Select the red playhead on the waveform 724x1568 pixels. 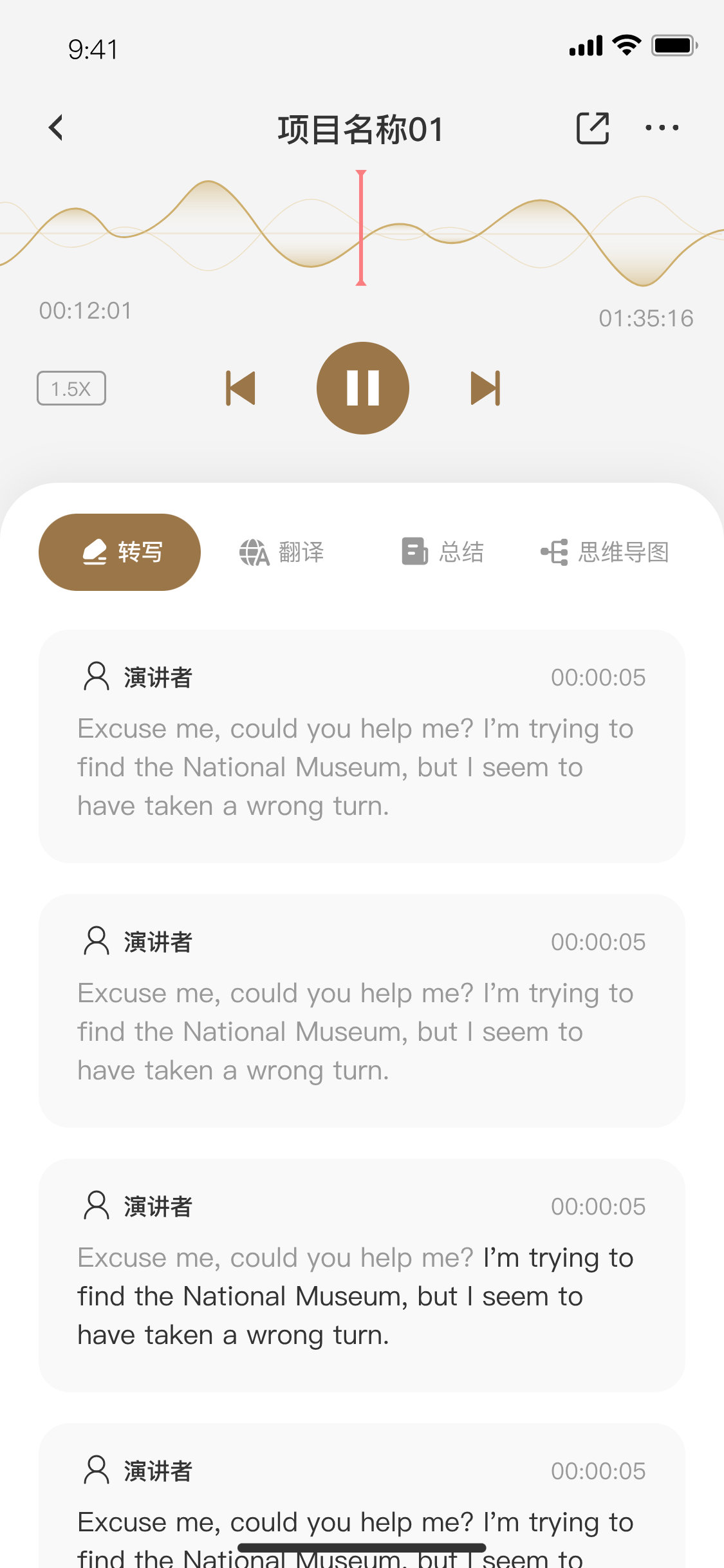coord(361,227)
